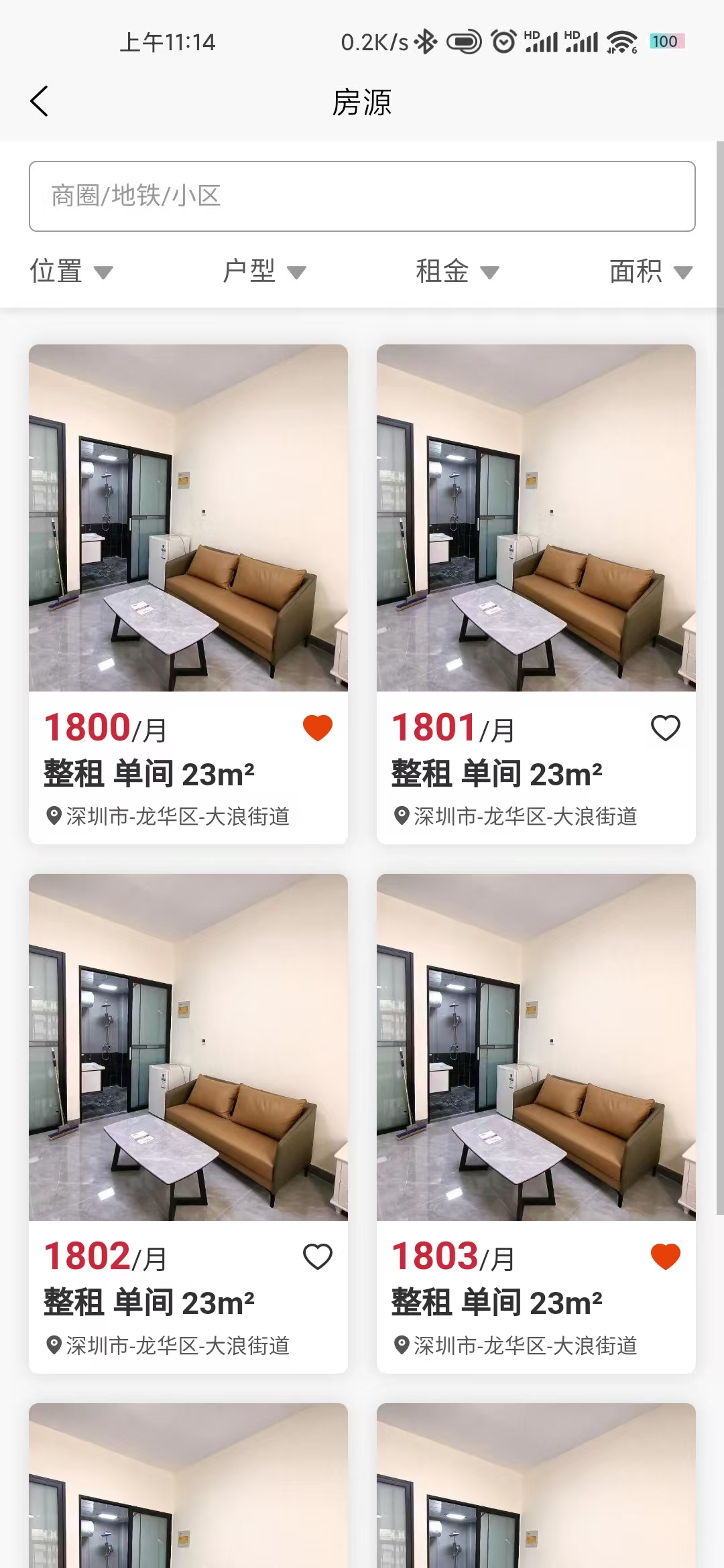Like the 1802/月 listing heart
Screen dimensions: 724x1568
tap(318, 1257)
